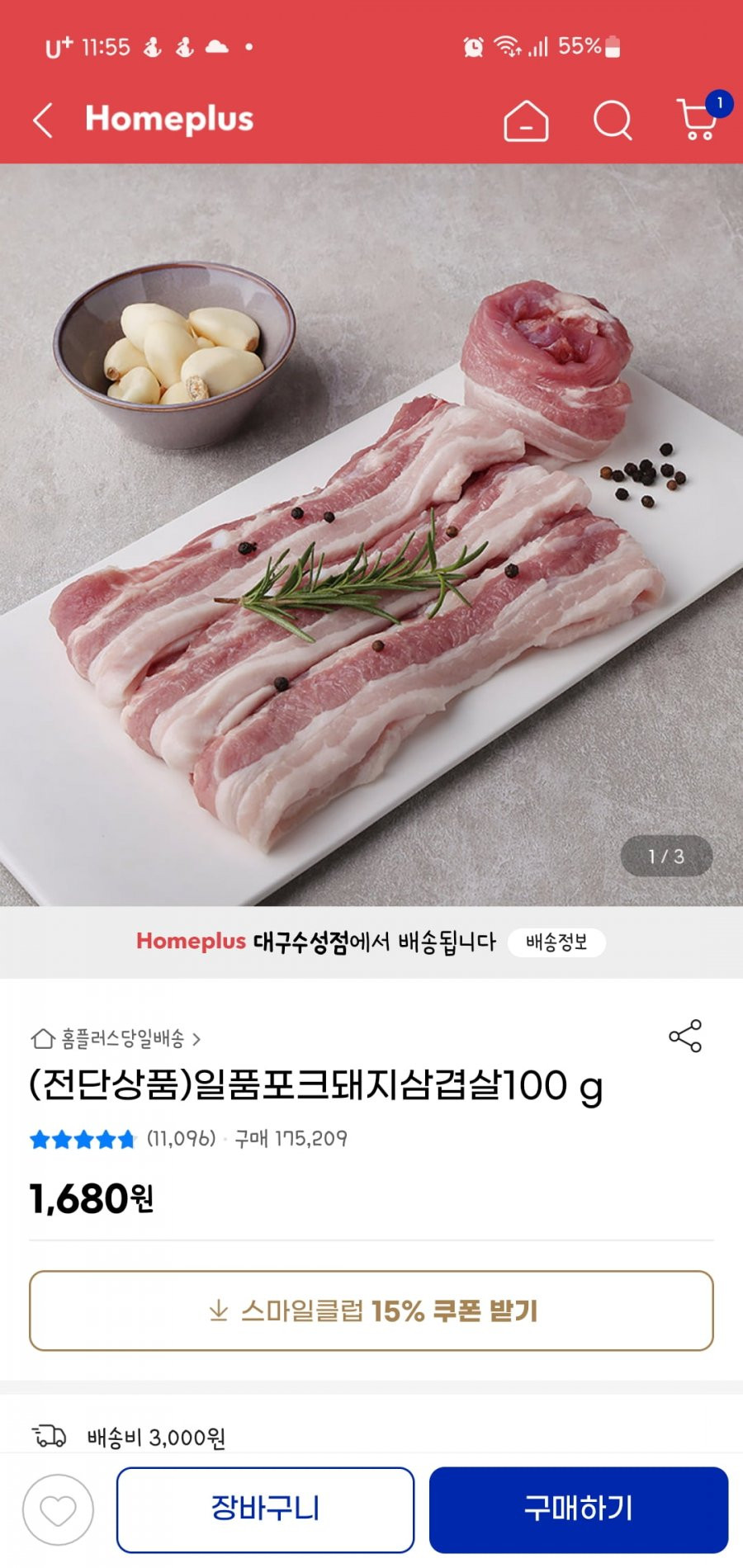Add product to wishlist with heart
Screen dimensions: 743x1568
pos(58,1510)
